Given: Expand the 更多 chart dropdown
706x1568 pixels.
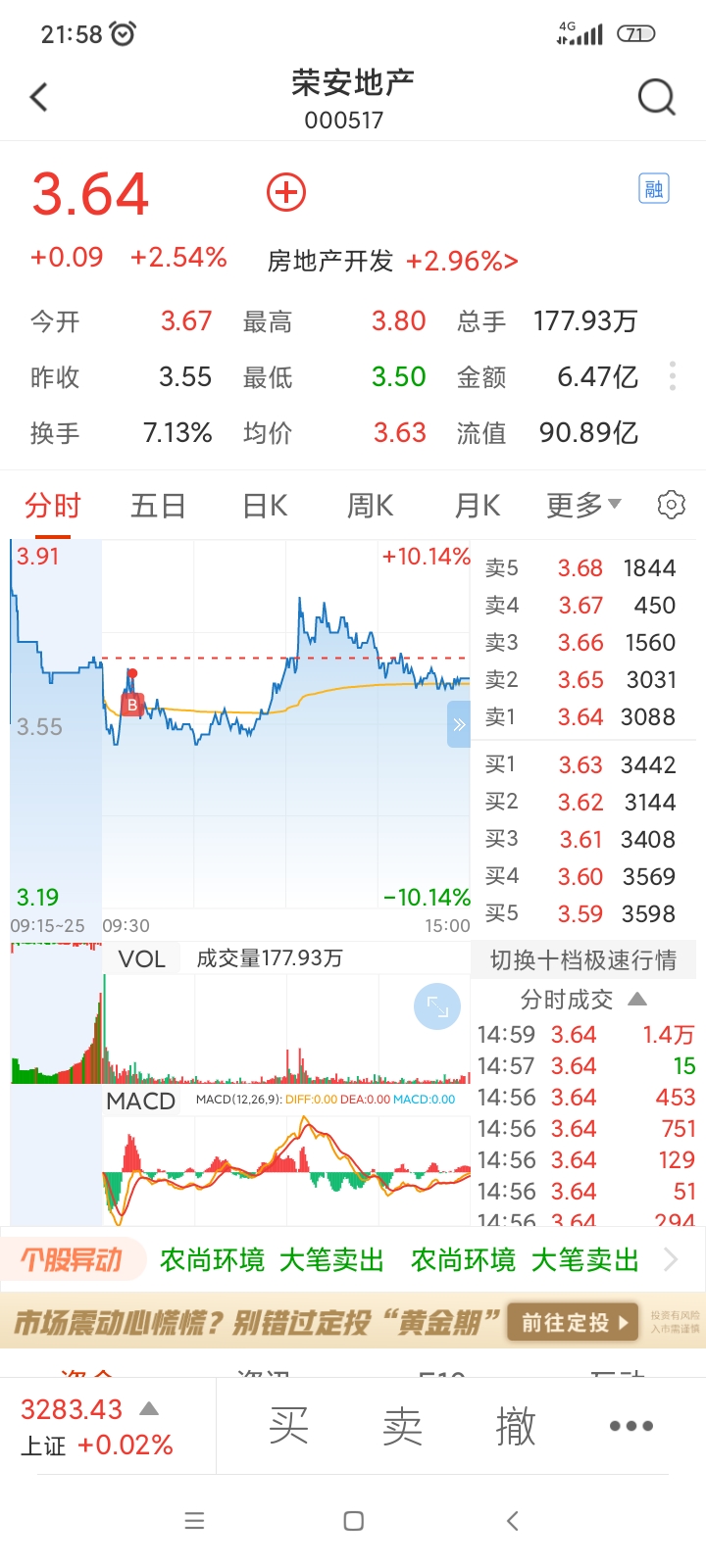Looking at the screenshot, I should [x=583, y=506].
